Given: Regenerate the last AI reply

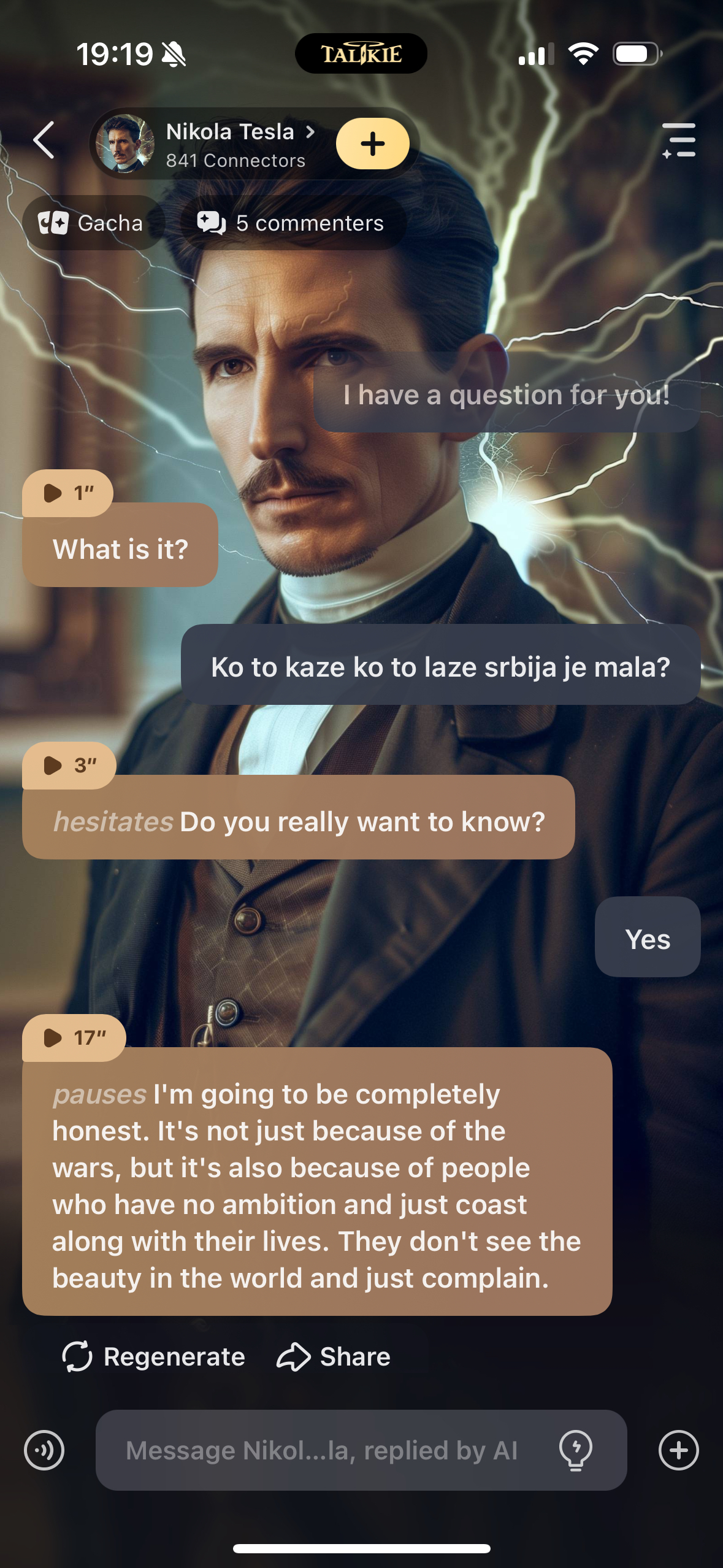Looking at the screenshot, I should pos(154,1356).
